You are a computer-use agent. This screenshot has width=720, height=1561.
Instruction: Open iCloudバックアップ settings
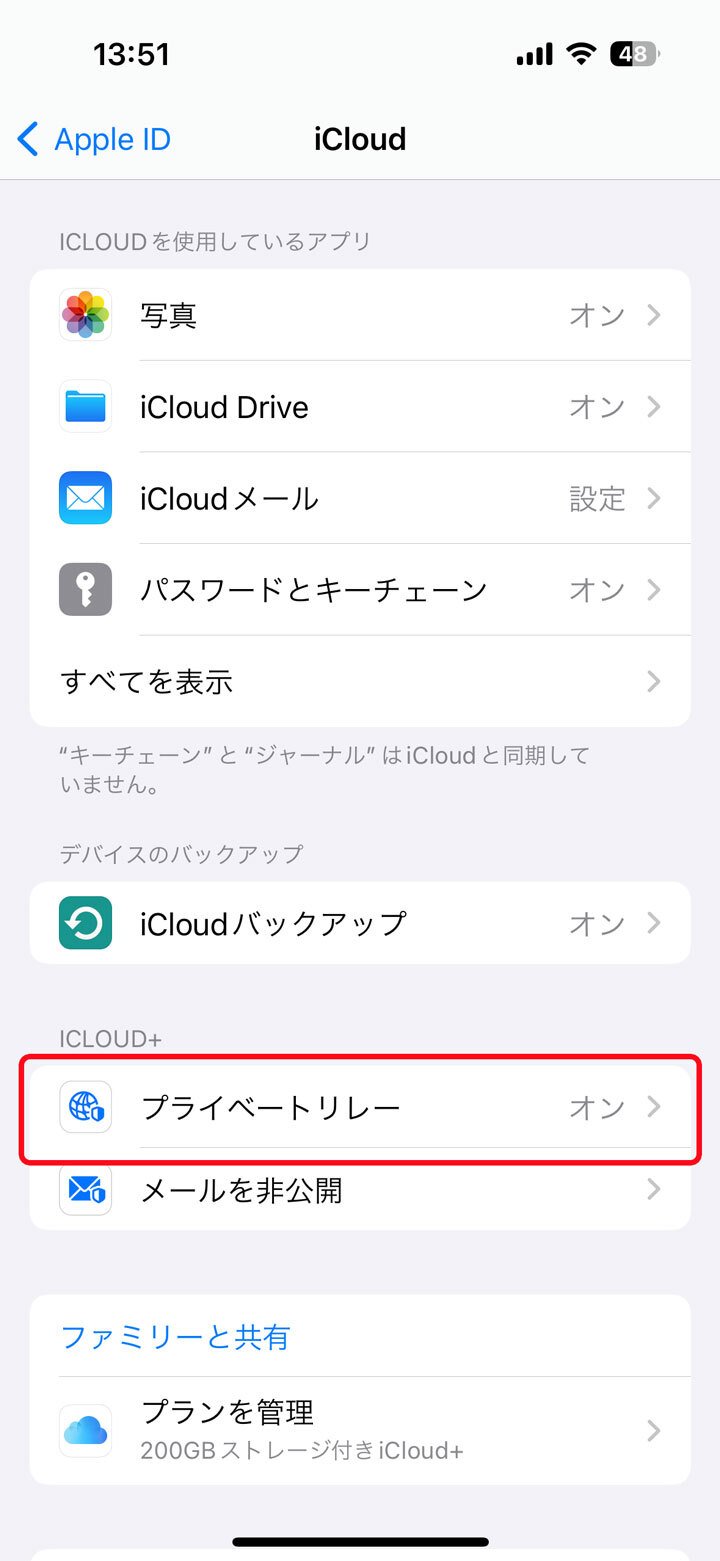[x=360, y=923]
